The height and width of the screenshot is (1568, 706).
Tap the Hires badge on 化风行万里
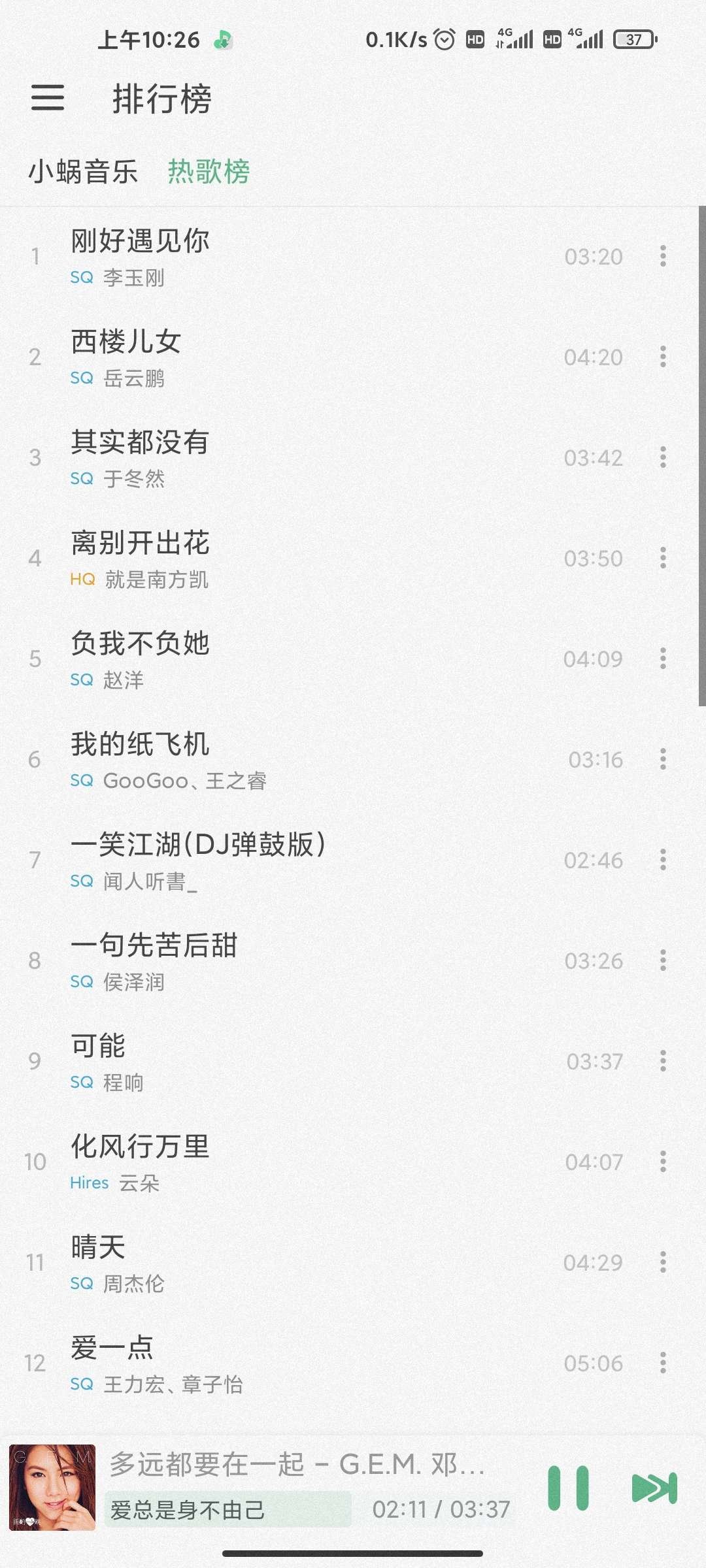[x=89, y=1183]
